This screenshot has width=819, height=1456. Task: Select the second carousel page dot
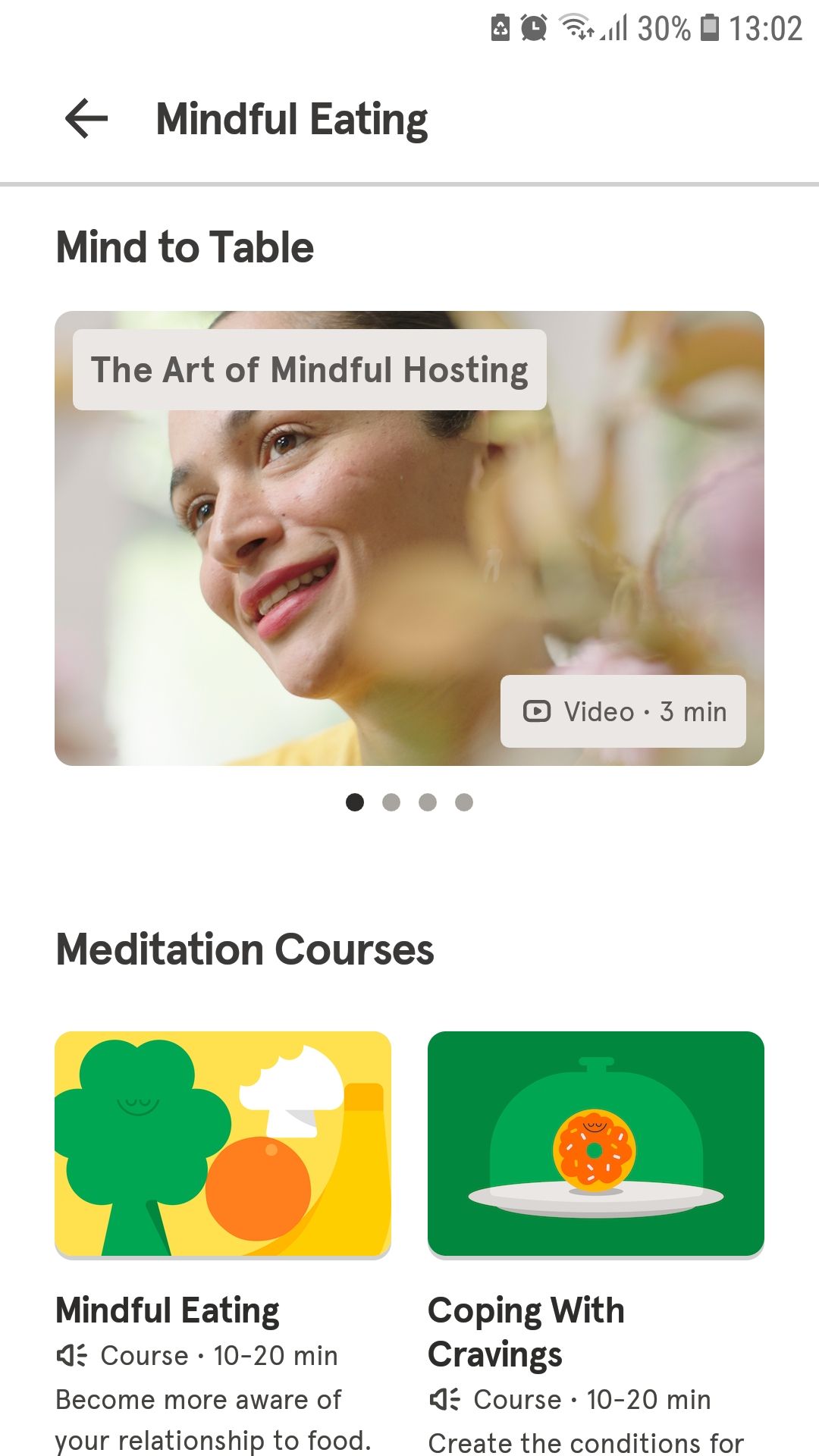391,802
